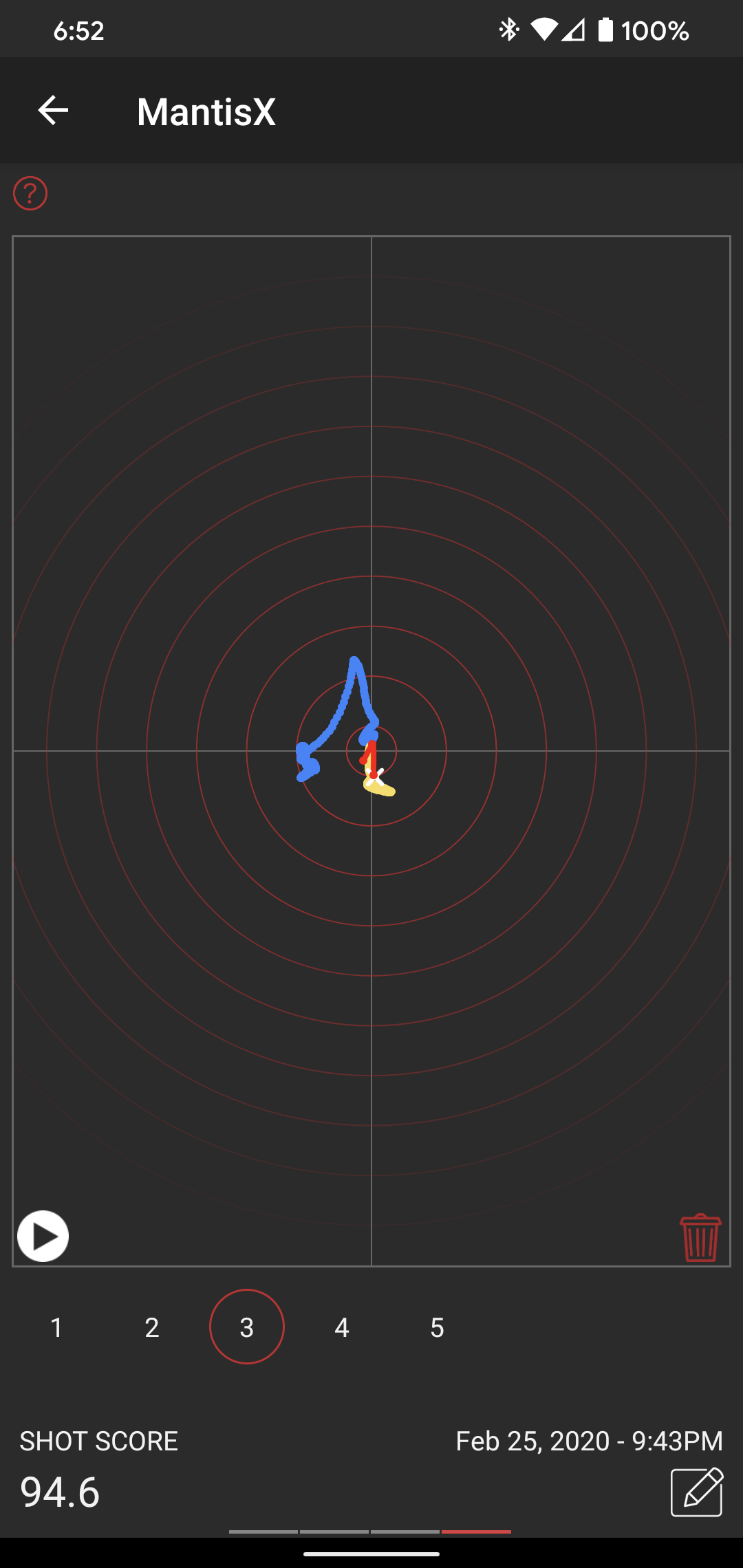This screenshot has width=743, height=1568.
Task: Select shot number 1
Action: 57,1327
